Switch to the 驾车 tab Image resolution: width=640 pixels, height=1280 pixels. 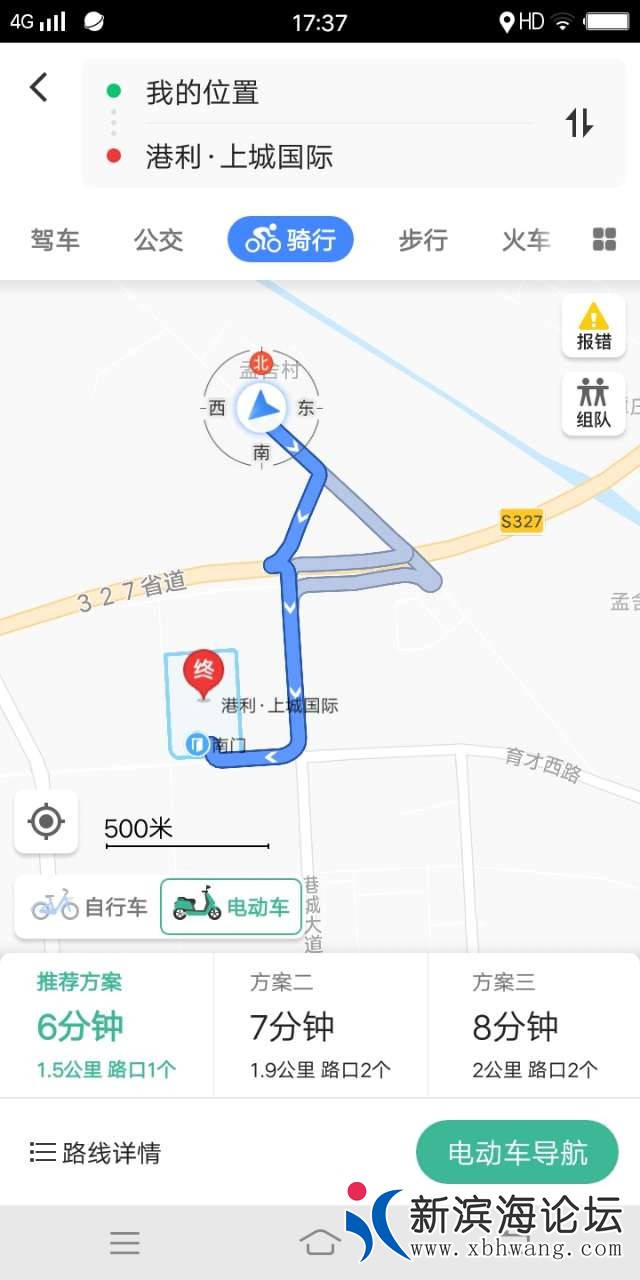click(x=55, y=240)
